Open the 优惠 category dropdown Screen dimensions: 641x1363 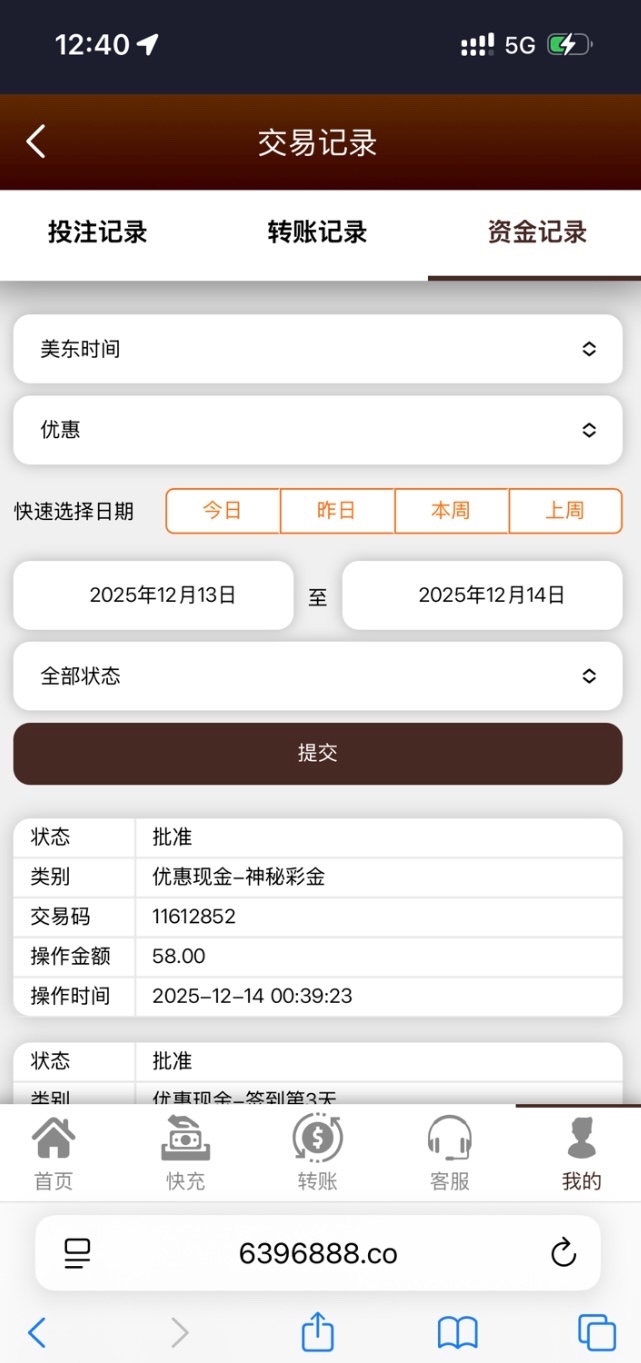[x=317, y=430]
